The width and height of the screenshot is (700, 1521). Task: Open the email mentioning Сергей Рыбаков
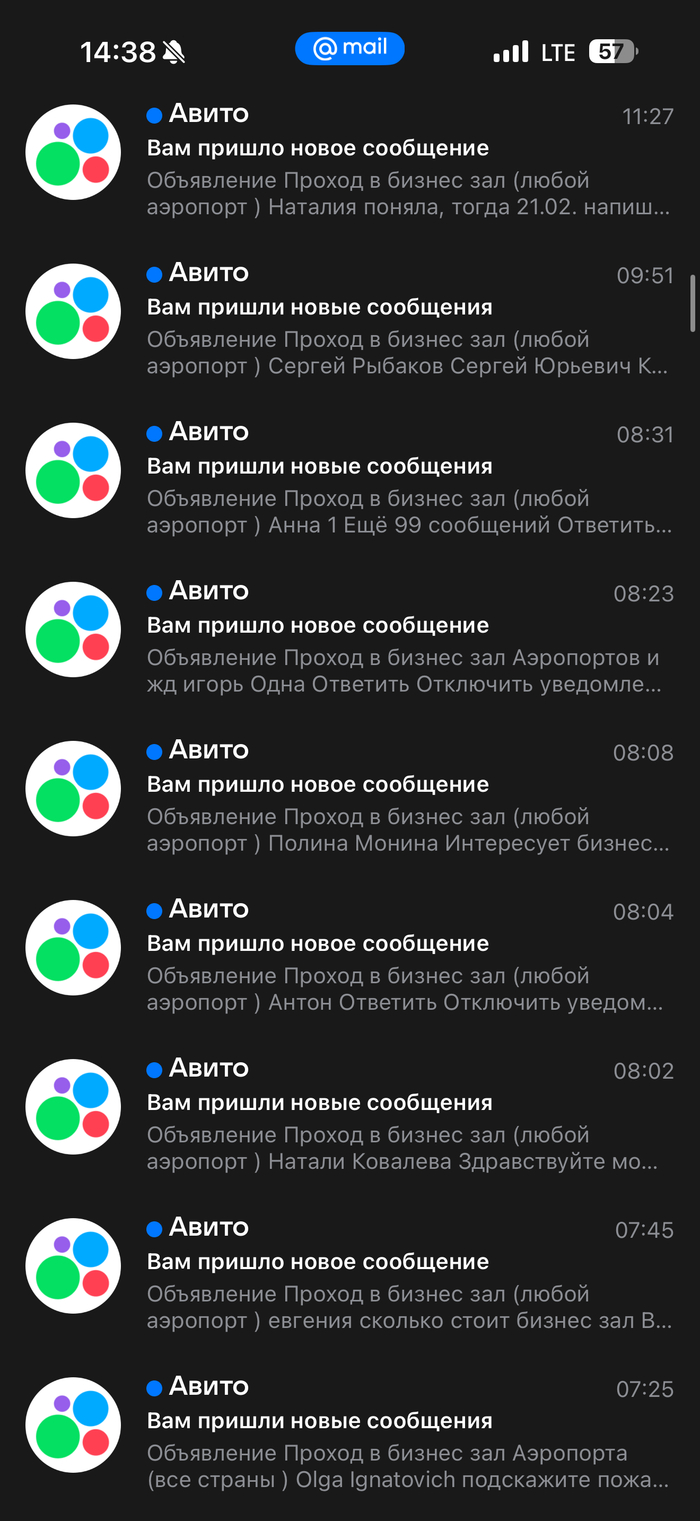point(400,320)
